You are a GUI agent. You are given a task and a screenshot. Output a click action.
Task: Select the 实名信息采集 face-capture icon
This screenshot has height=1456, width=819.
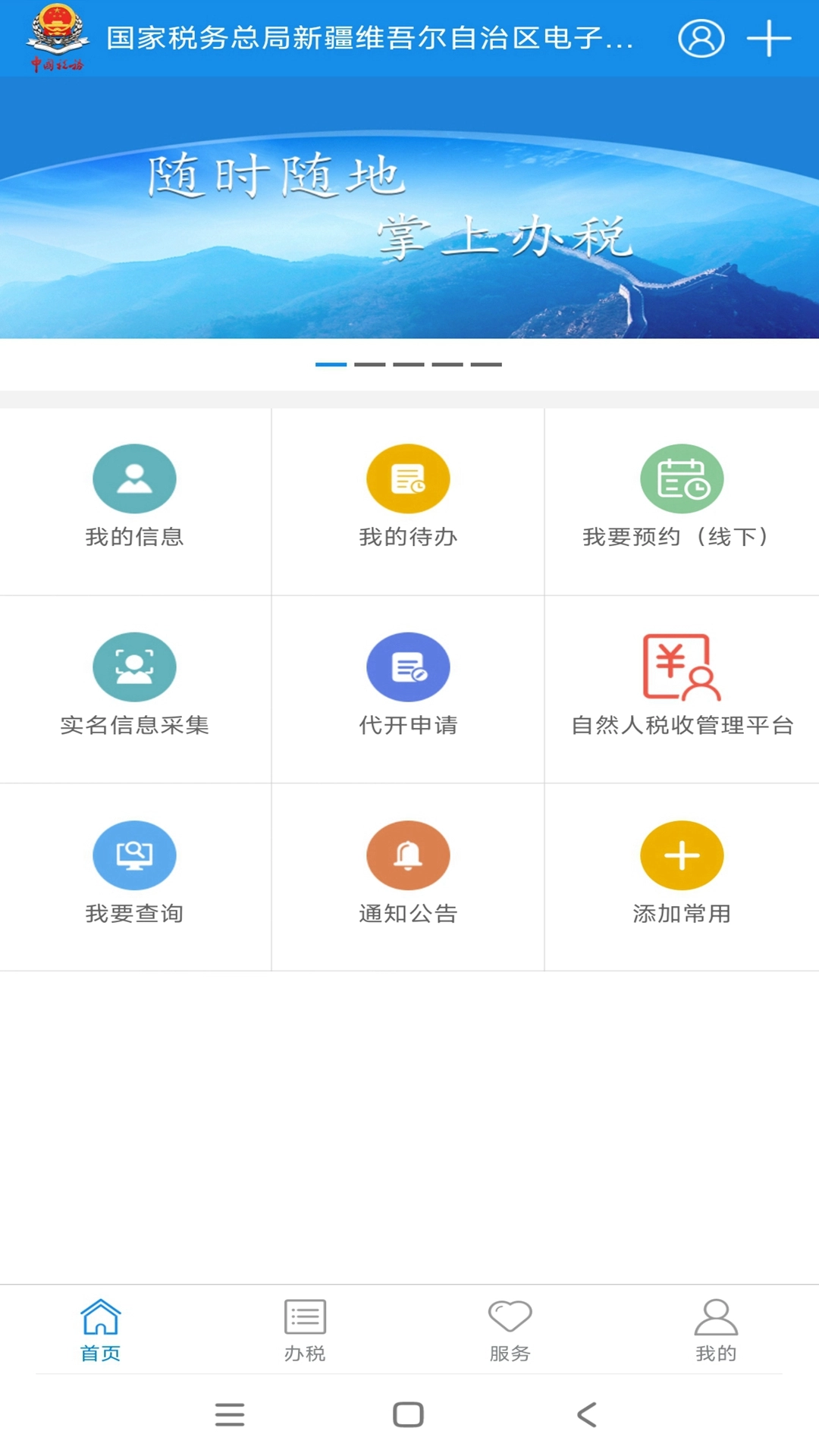[x=134, y=667]
